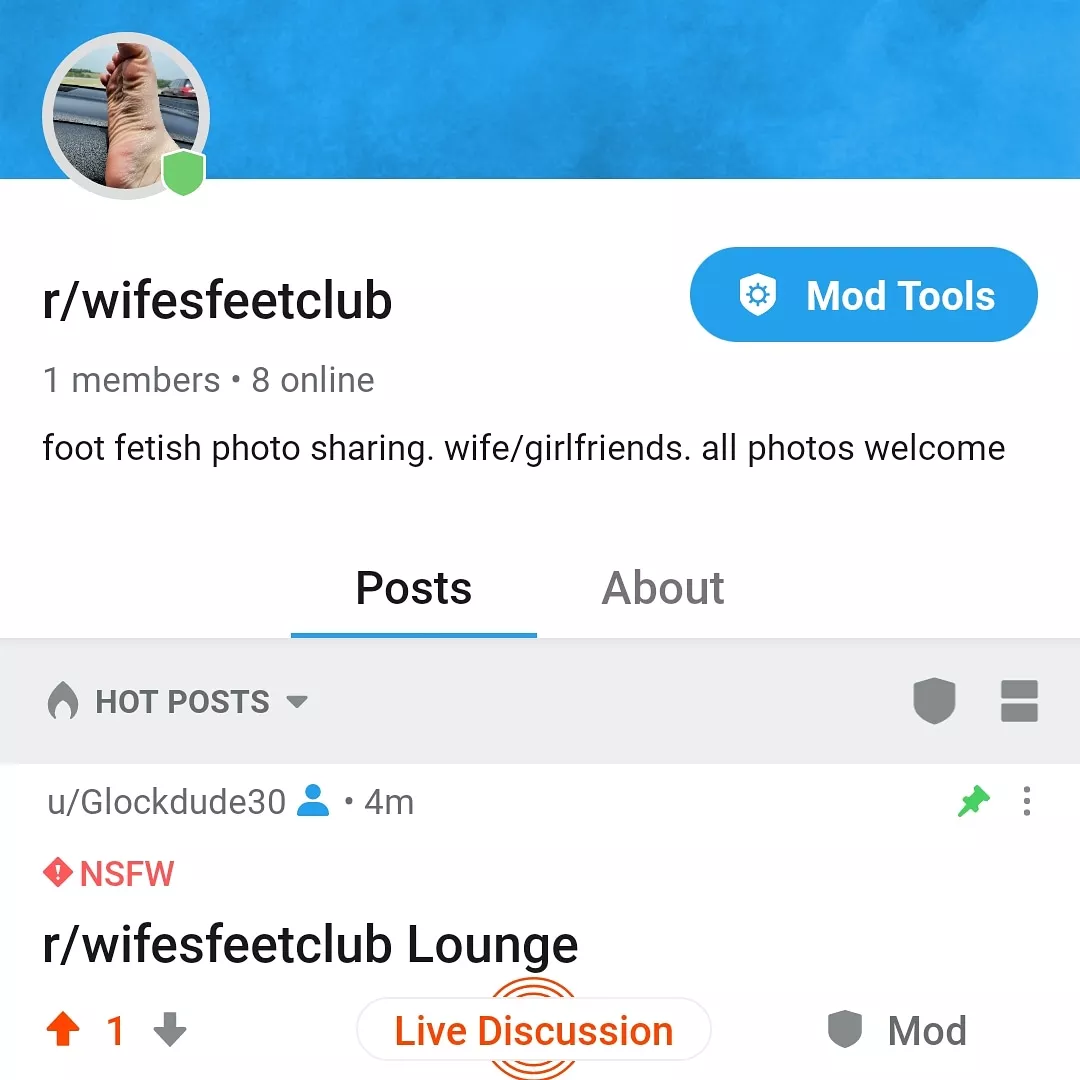
Task: Upvote the Lounge post
Action: [x=63, y=1030]
